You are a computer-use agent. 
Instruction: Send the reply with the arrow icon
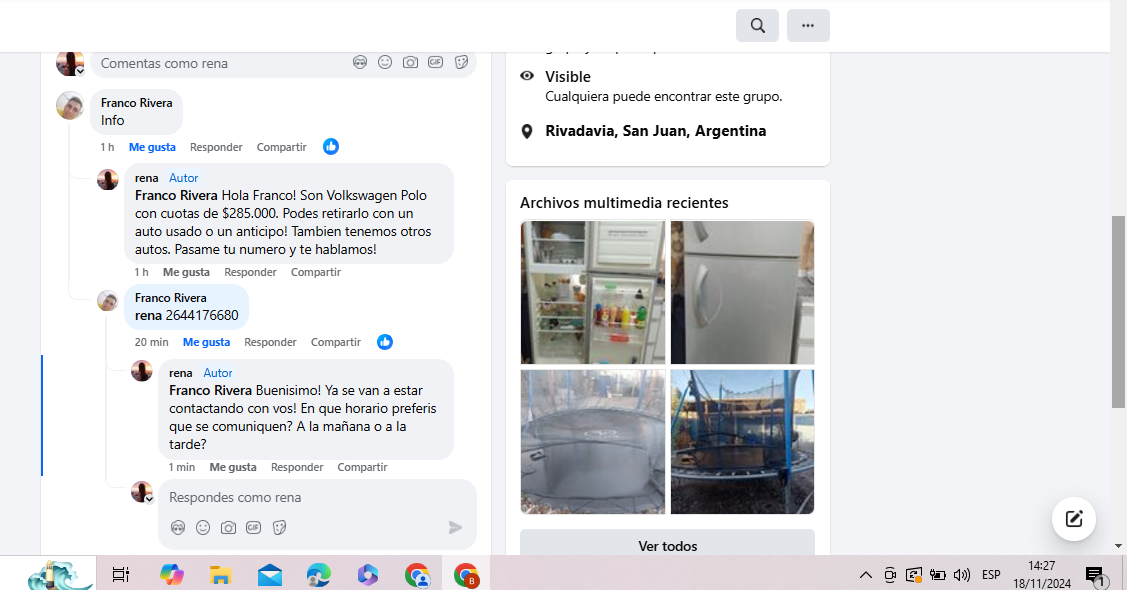tap(455, 527)
